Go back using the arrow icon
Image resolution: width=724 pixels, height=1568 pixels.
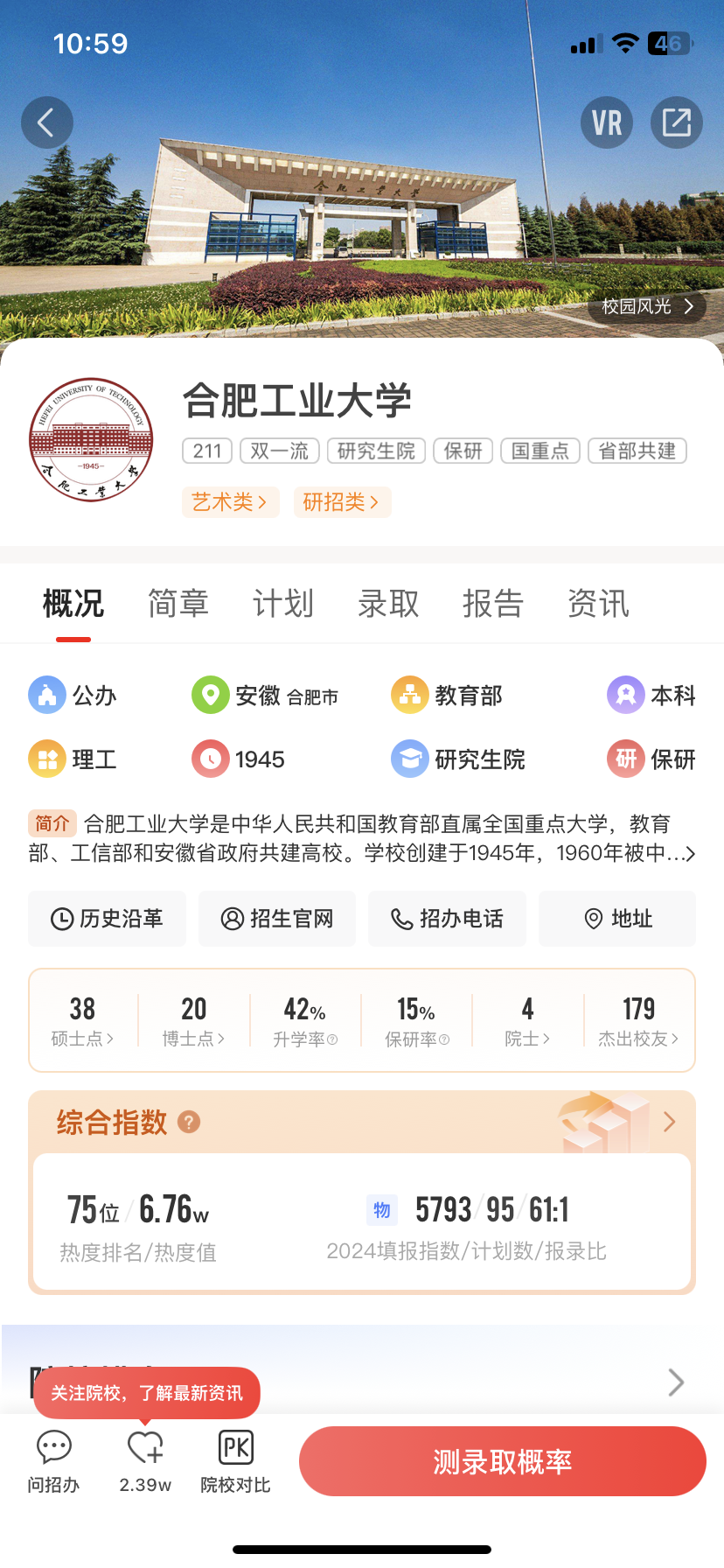[x=47, y=122]
